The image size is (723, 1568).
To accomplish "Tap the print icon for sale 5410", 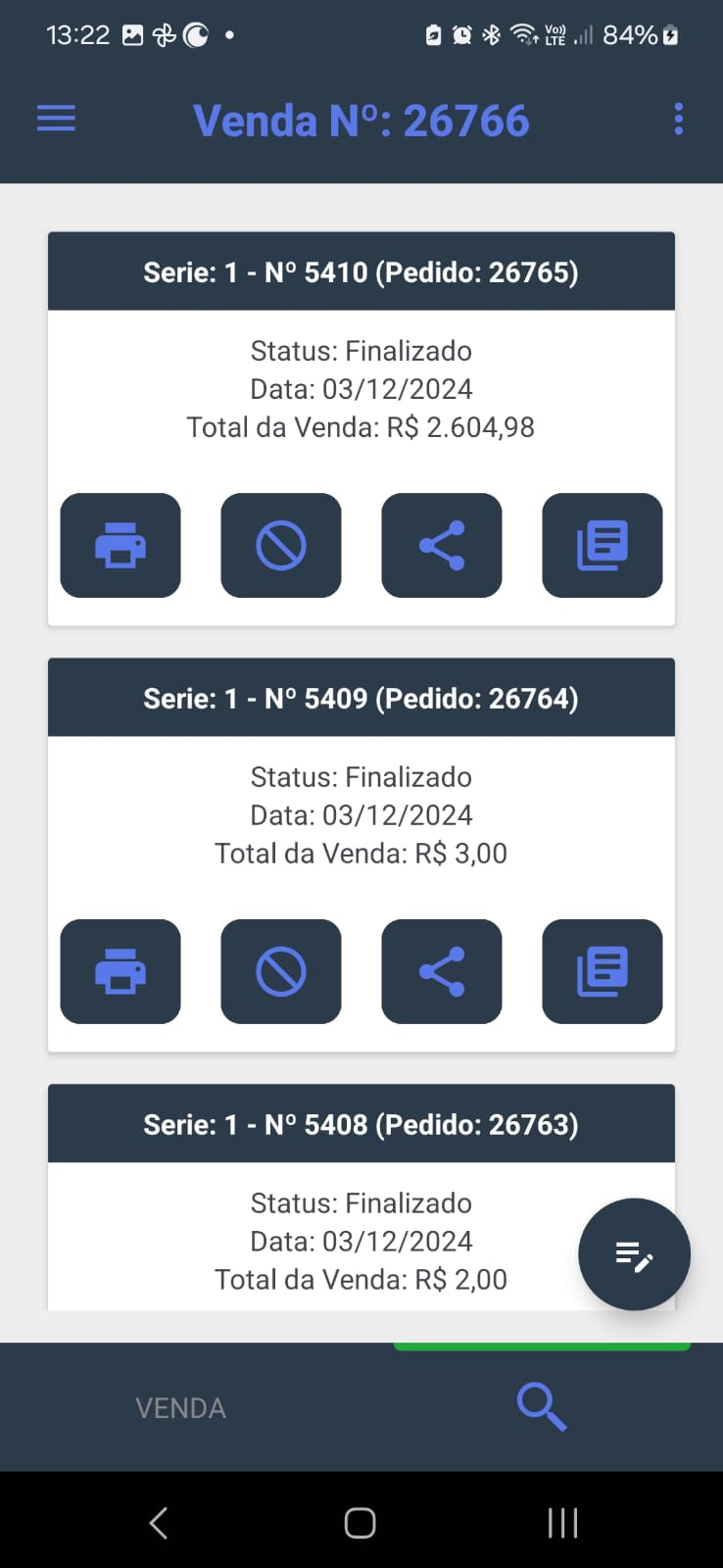I will click(x=120, y=545).
